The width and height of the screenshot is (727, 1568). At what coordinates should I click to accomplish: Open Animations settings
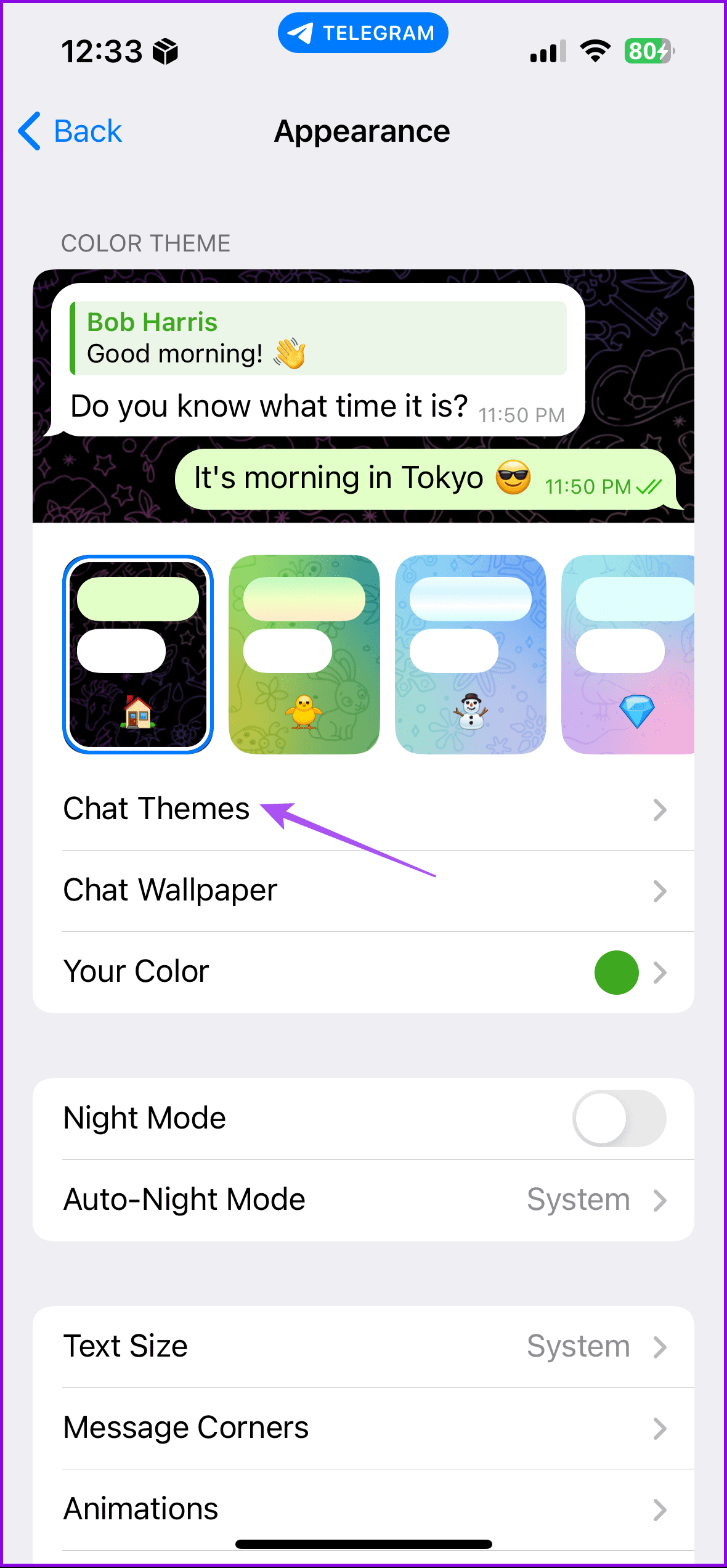pyautogui.click(x=363, y=1509)
